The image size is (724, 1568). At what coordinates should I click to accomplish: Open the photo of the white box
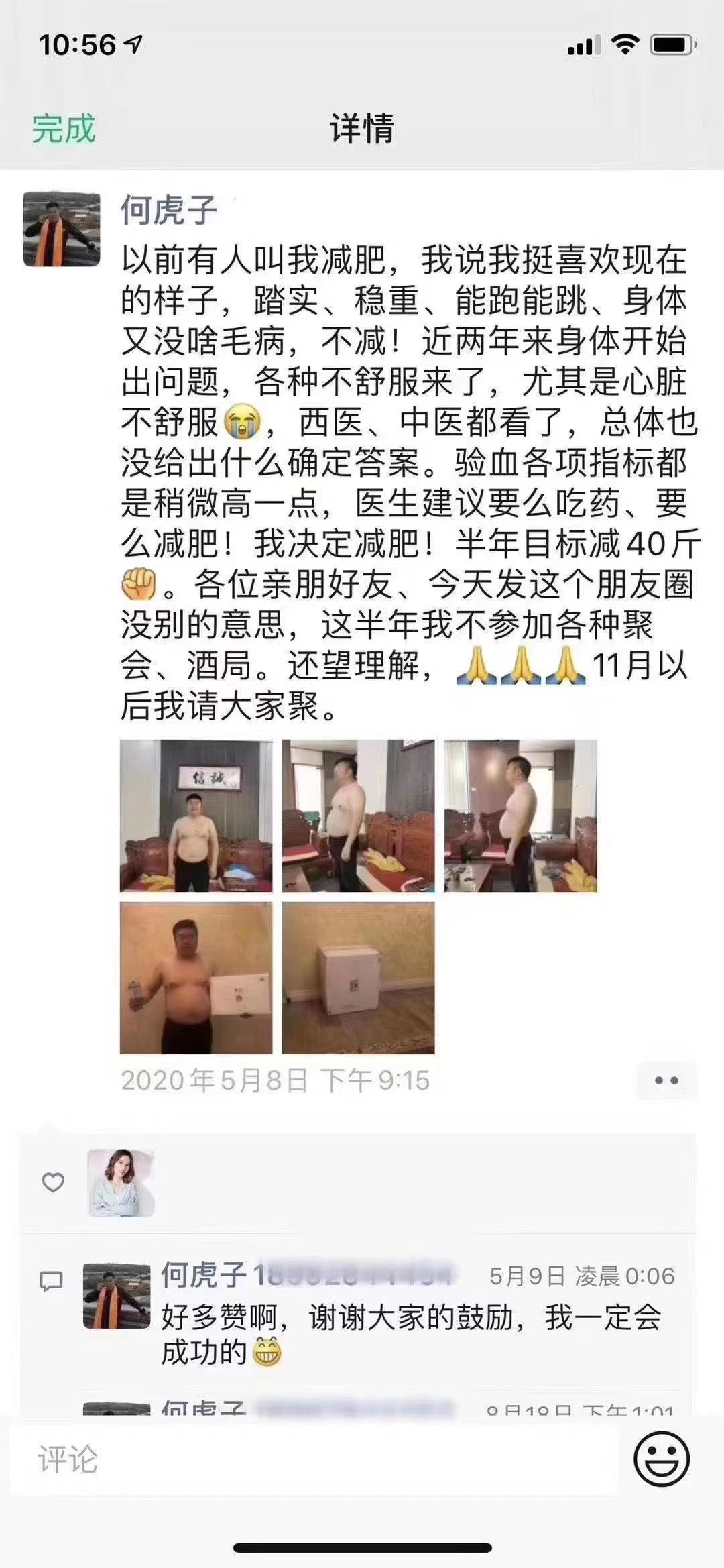pyautogui.click(x=358, y=978)
